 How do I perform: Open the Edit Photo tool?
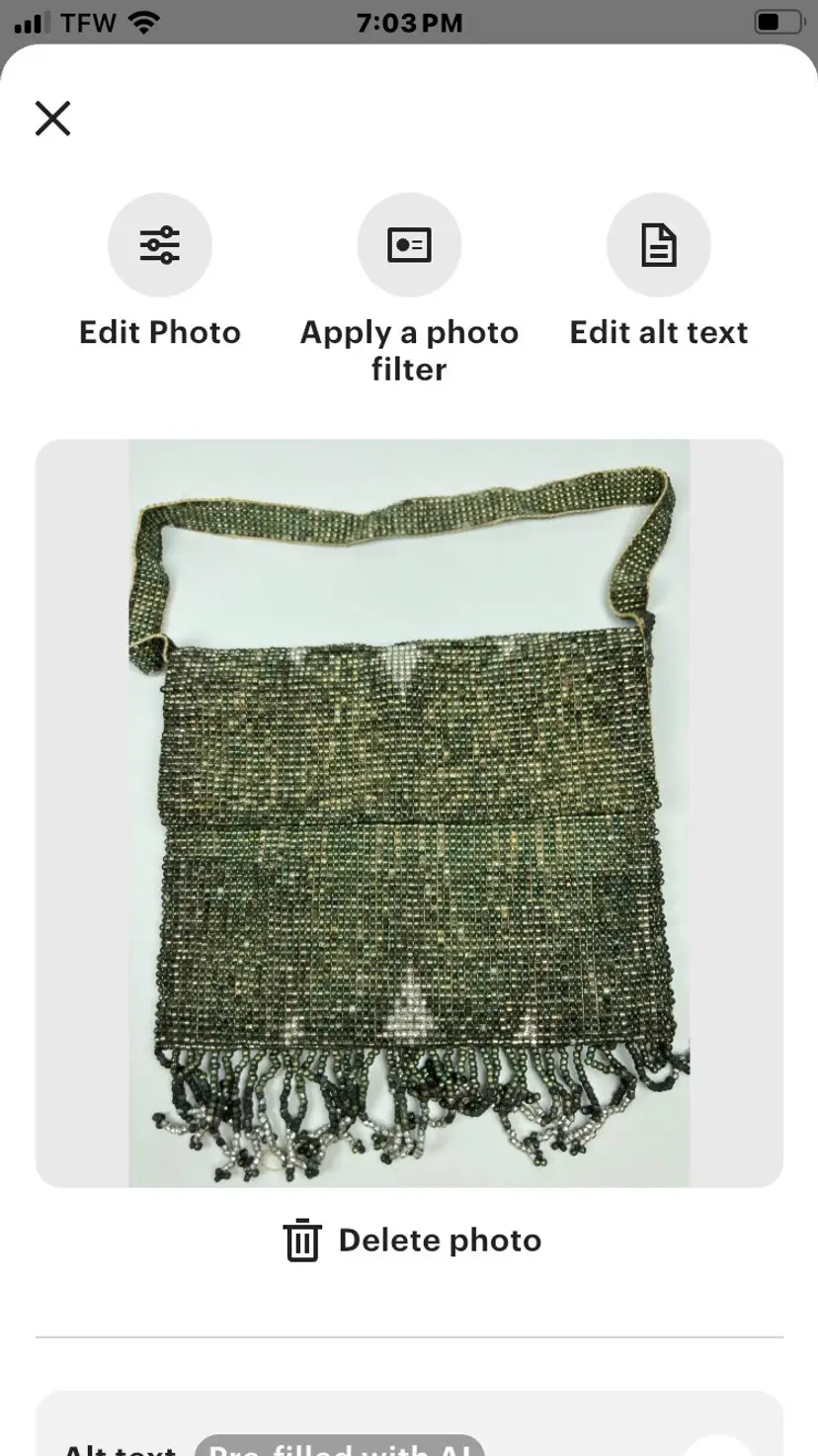(x=160, y=245)
